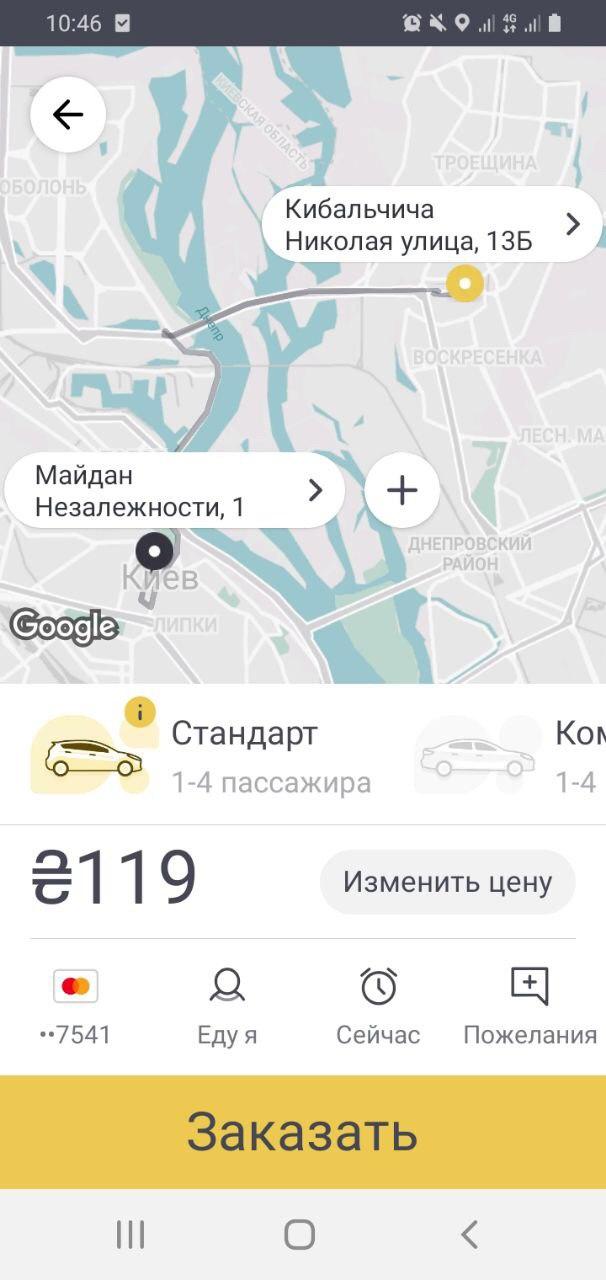
Task: Show info about the Стандарт tariff
Action: click(140, 712)
